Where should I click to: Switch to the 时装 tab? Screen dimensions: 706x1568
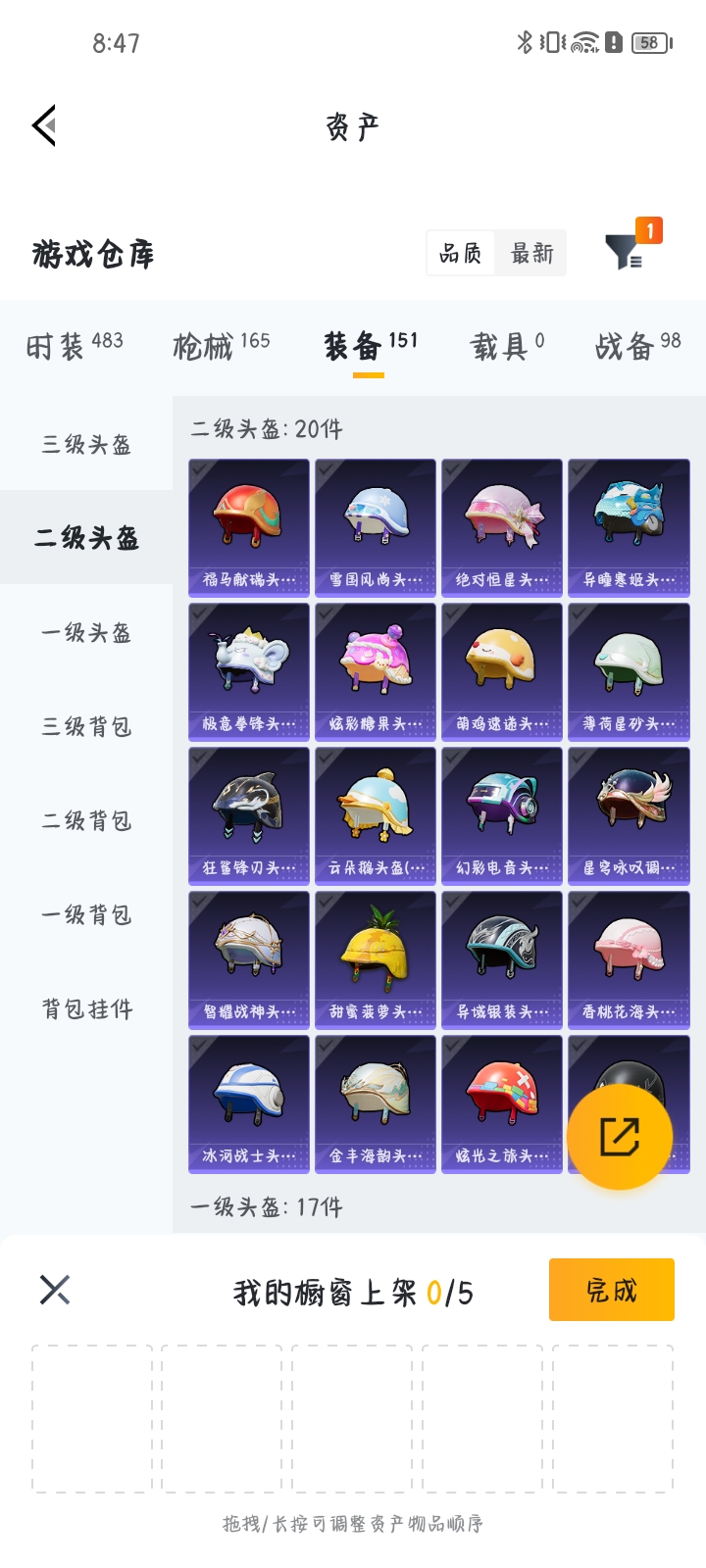75,345
